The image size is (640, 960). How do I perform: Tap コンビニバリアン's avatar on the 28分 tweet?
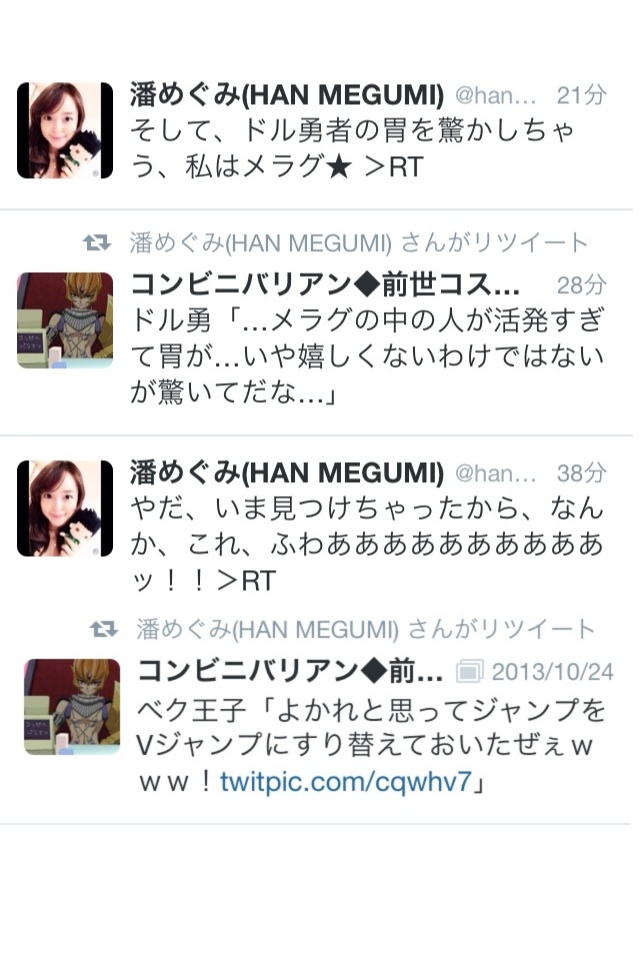click(x=65, y=320)
